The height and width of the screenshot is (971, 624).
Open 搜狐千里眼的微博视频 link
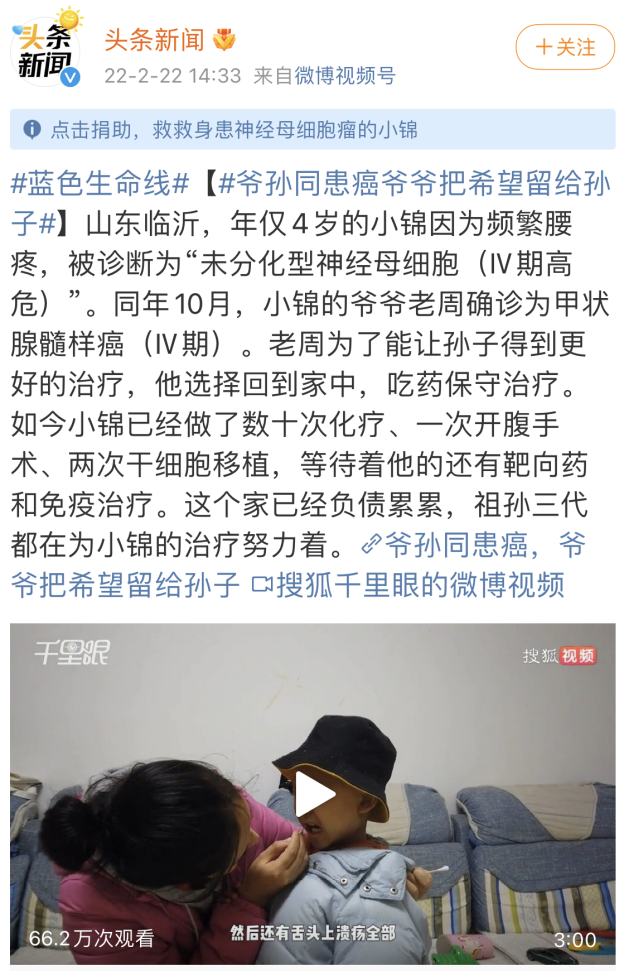click(x=408, y=583)
